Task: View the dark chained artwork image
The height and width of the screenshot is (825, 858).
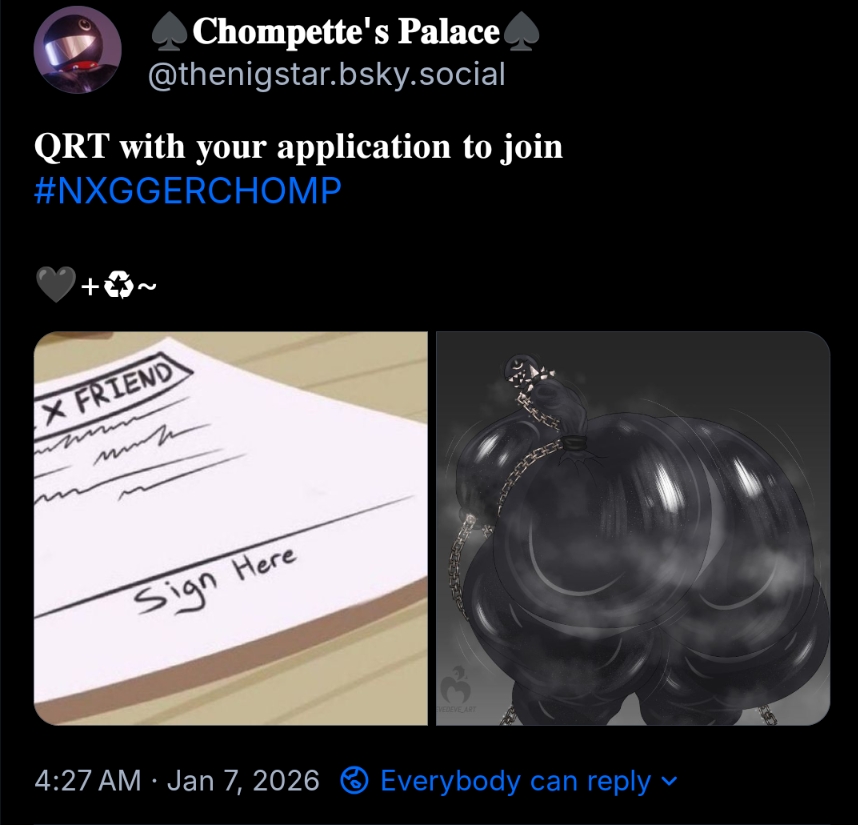Action: 633,528
